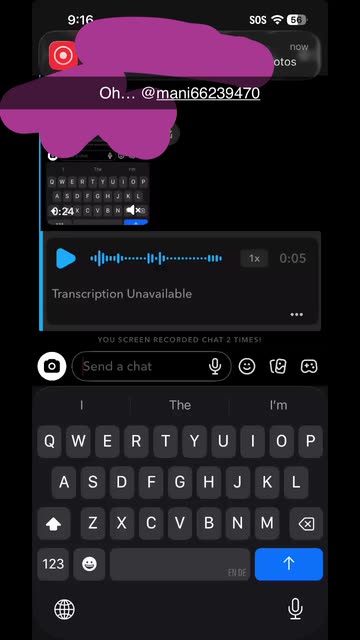Open the stickers and cards icon
This screenshot has height=640, width=360.
[278, 366]
